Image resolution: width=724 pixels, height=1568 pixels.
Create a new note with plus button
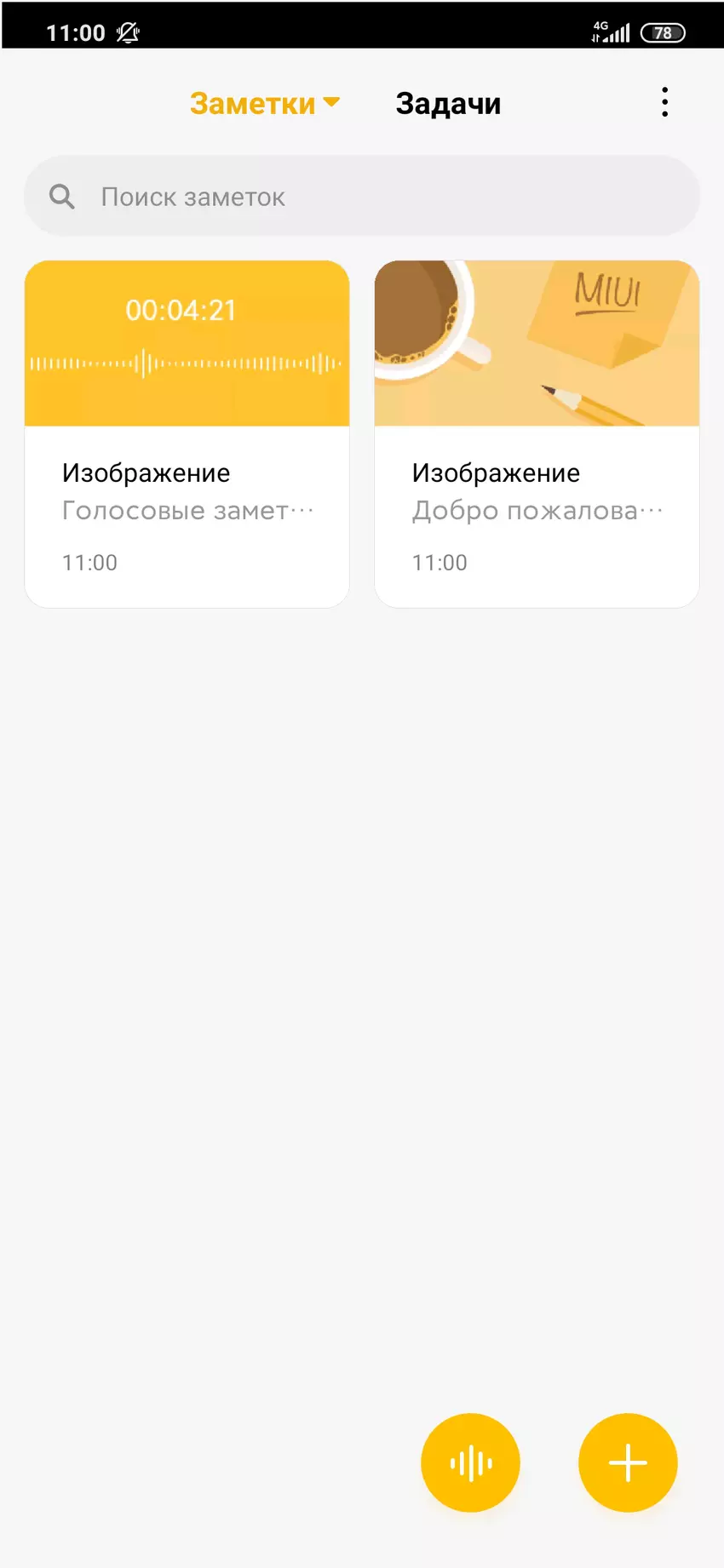click(628, 1462)
